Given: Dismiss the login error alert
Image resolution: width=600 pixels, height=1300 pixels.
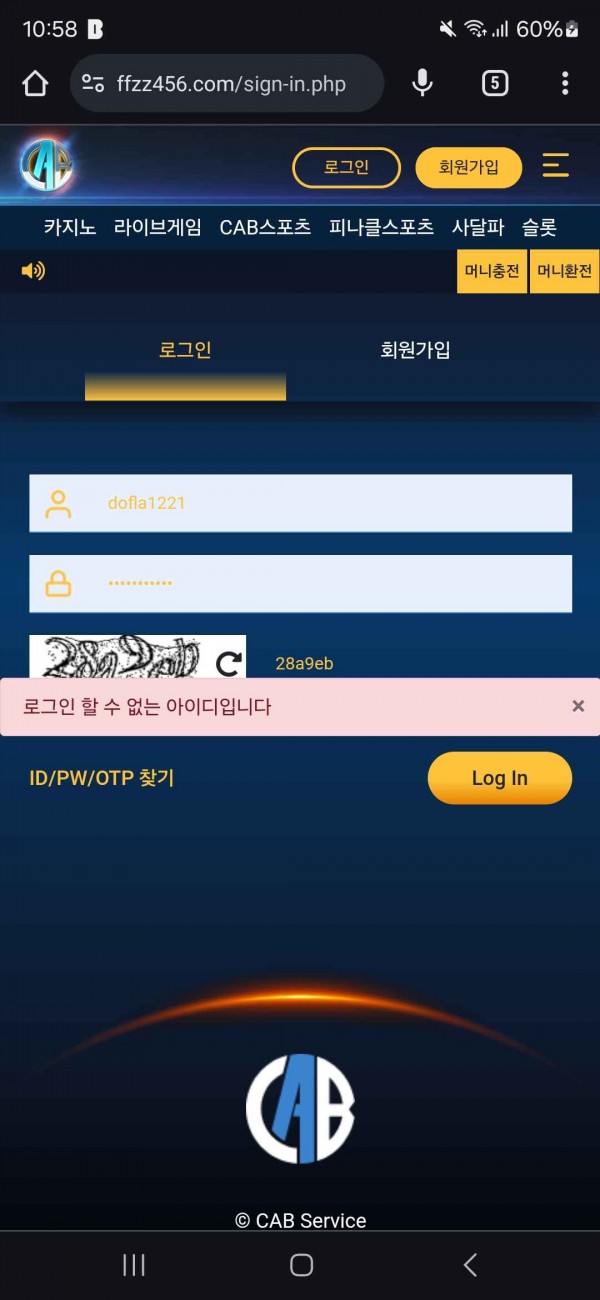Looking at the screenshot, I should pyautogui.click(x=578, y=706).
